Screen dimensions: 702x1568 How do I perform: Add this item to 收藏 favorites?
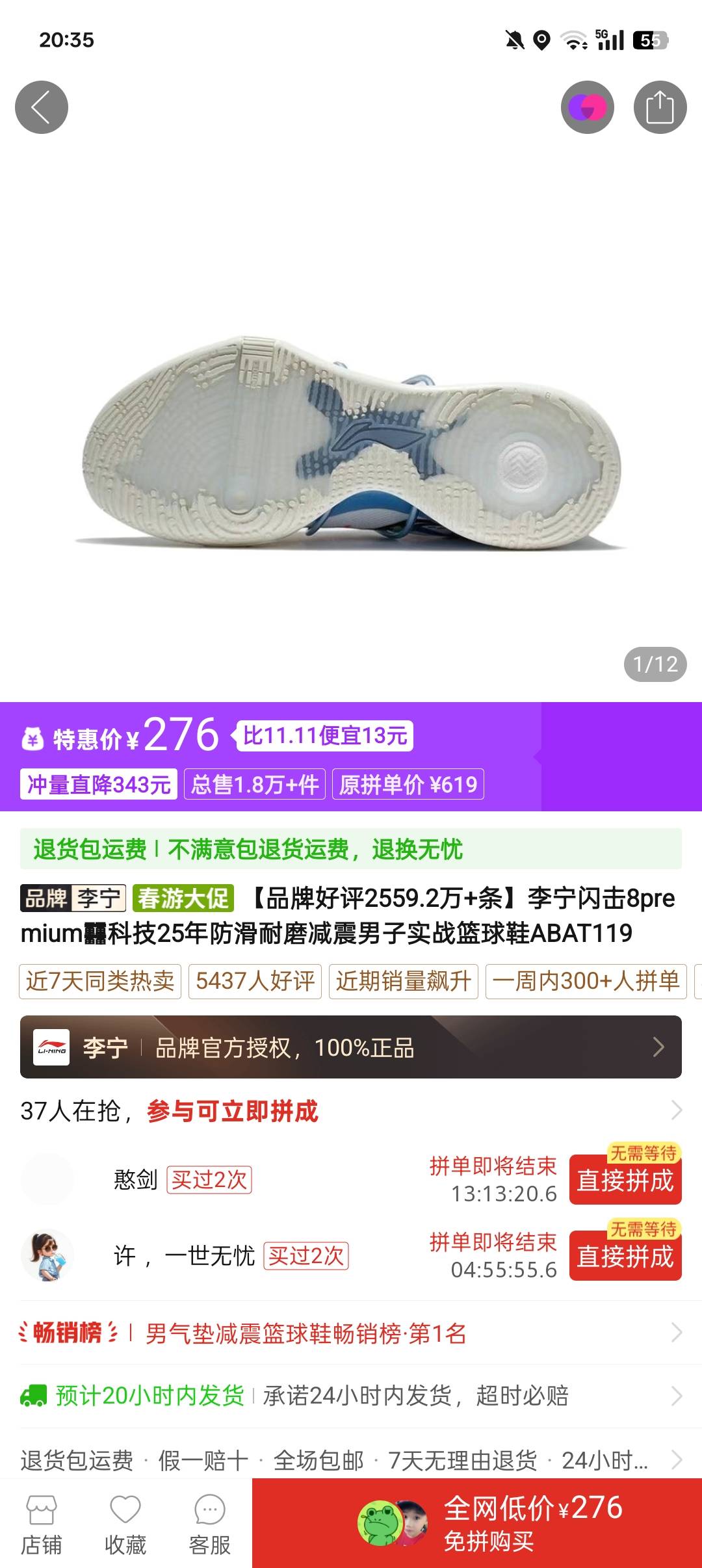(125, 1524)
